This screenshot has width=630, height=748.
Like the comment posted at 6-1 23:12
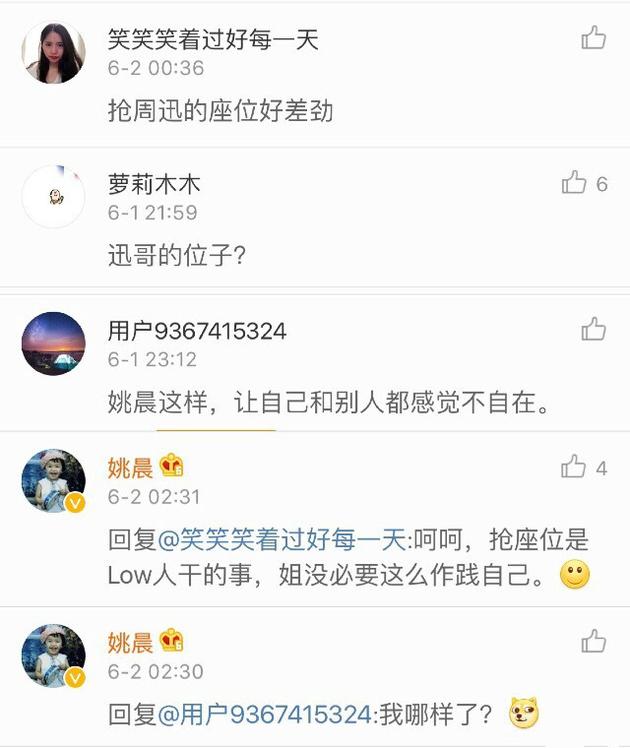pyautogui.click(x=593, y=329)
